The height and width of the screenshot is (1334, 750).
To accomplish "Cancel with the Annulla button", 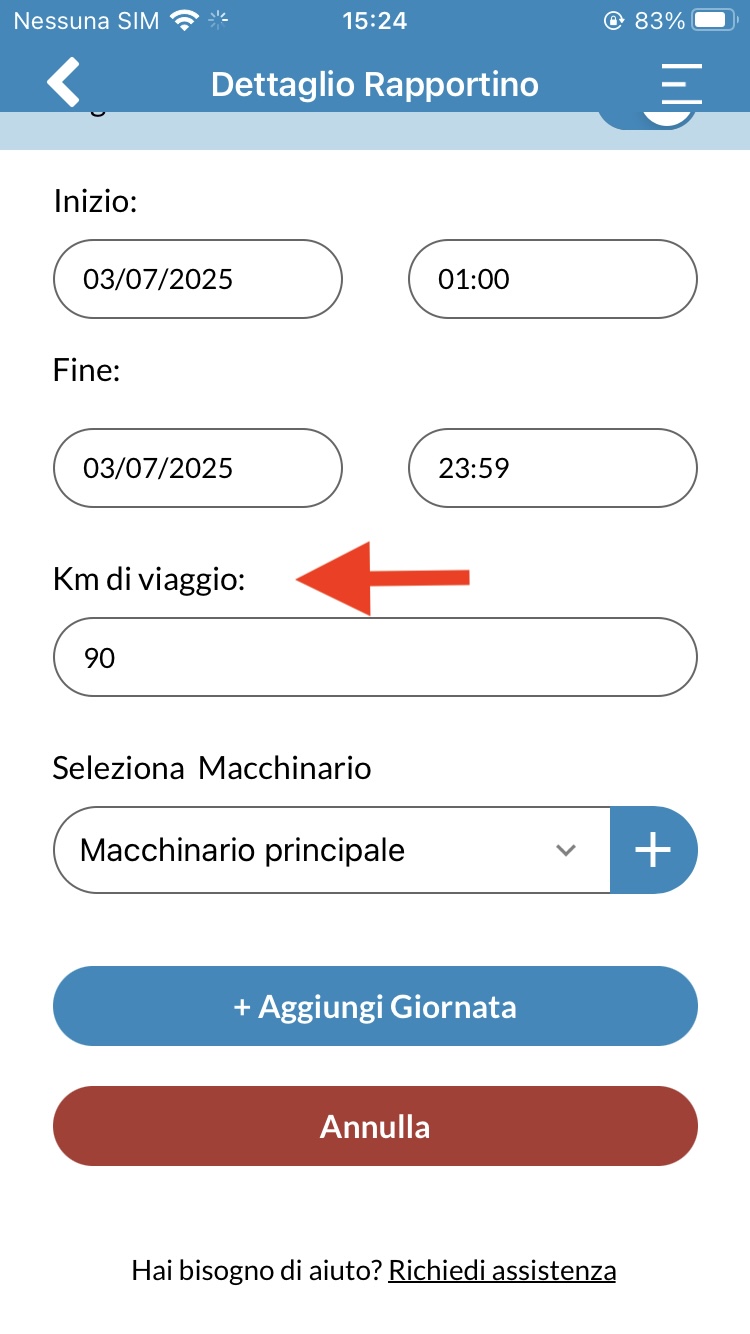I will point(375,1126).
